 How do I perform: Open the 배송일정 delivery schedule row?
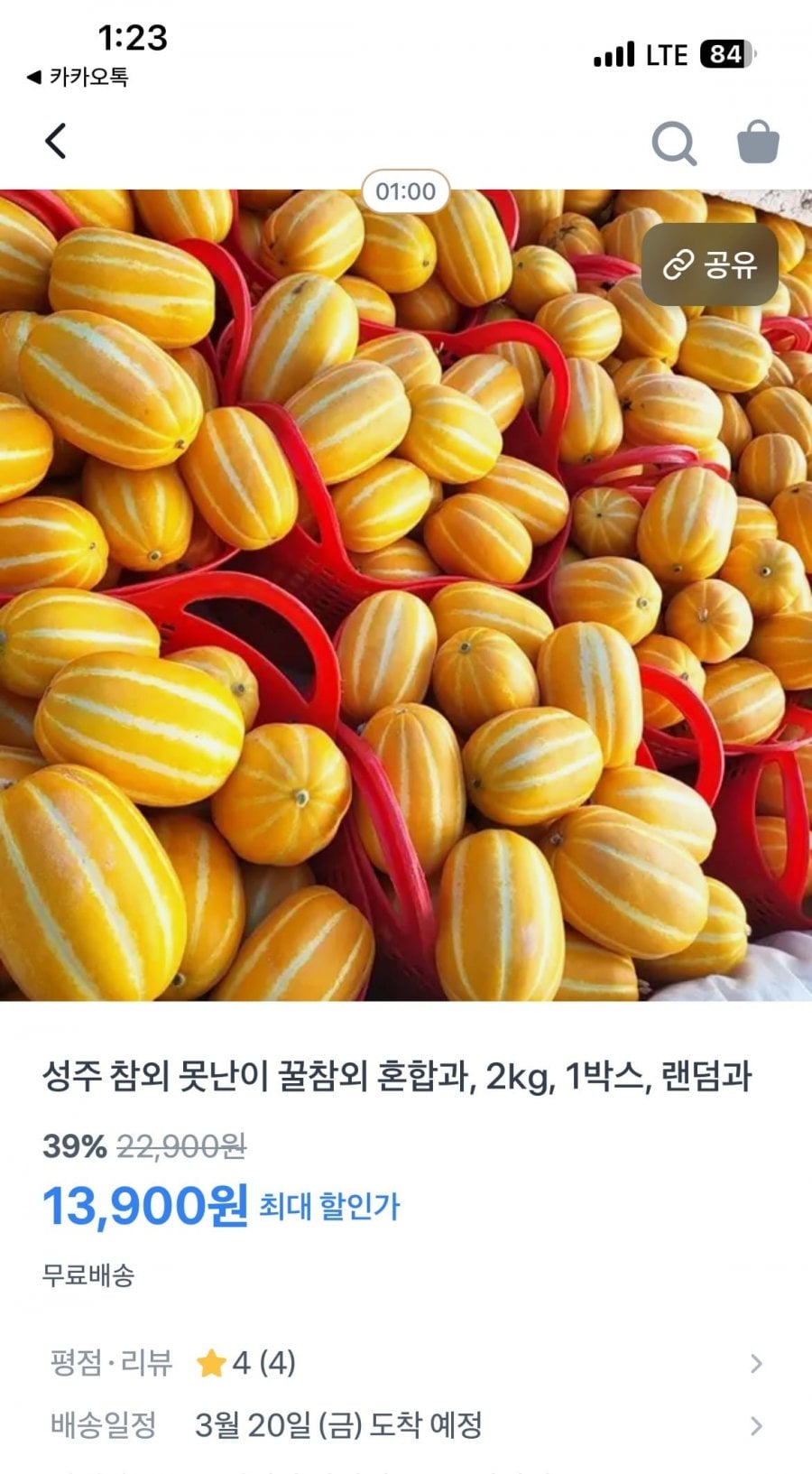tap(406, 1426)
